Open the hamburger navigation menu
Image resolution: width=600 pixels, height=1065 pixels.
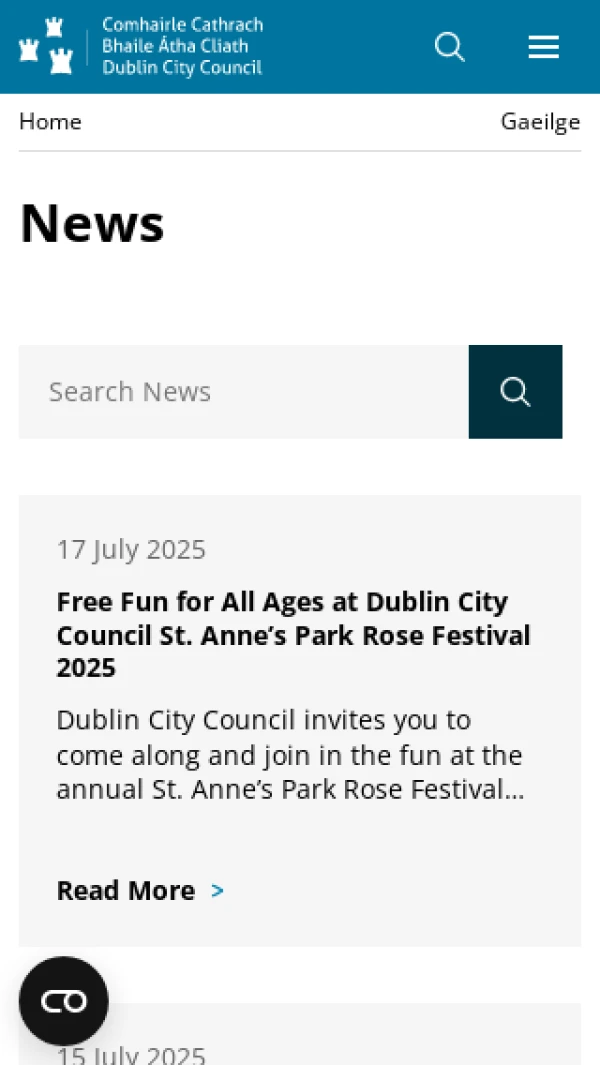(543, 47)
